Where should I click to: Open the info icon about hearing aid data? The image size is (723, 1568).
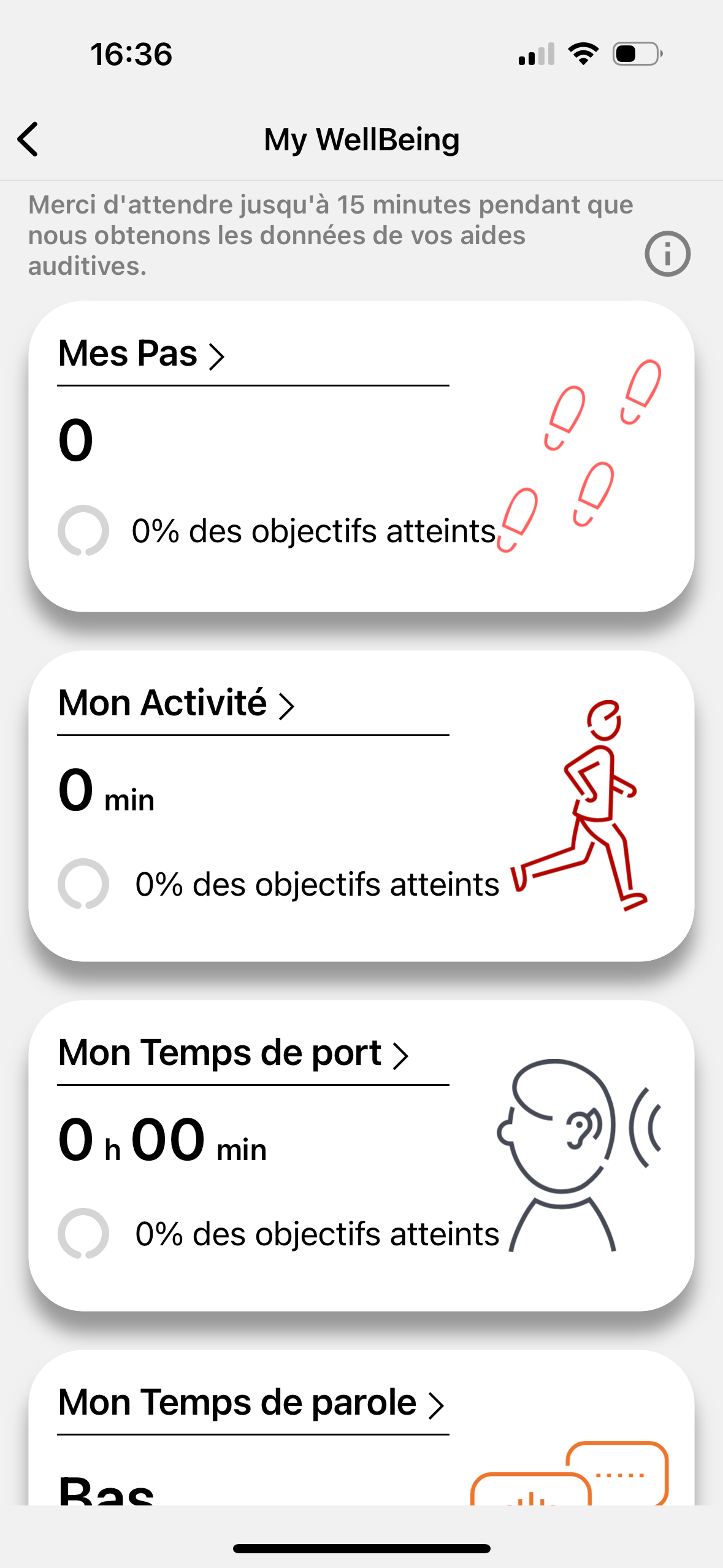[667, 253]
